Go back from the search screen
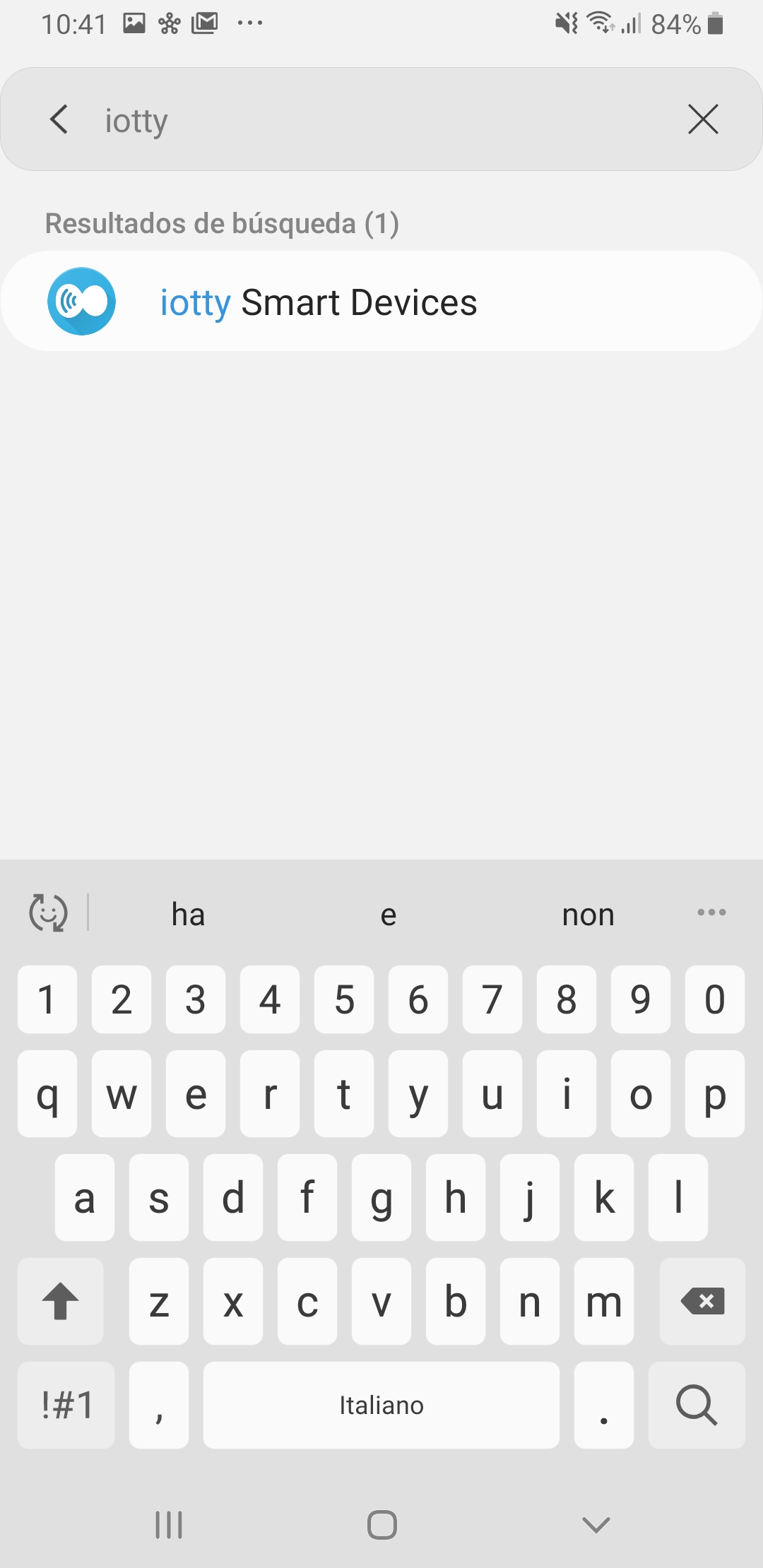The height and width of the screenshot is (1568, 763). pyautogui.click(x=59, y=119)
